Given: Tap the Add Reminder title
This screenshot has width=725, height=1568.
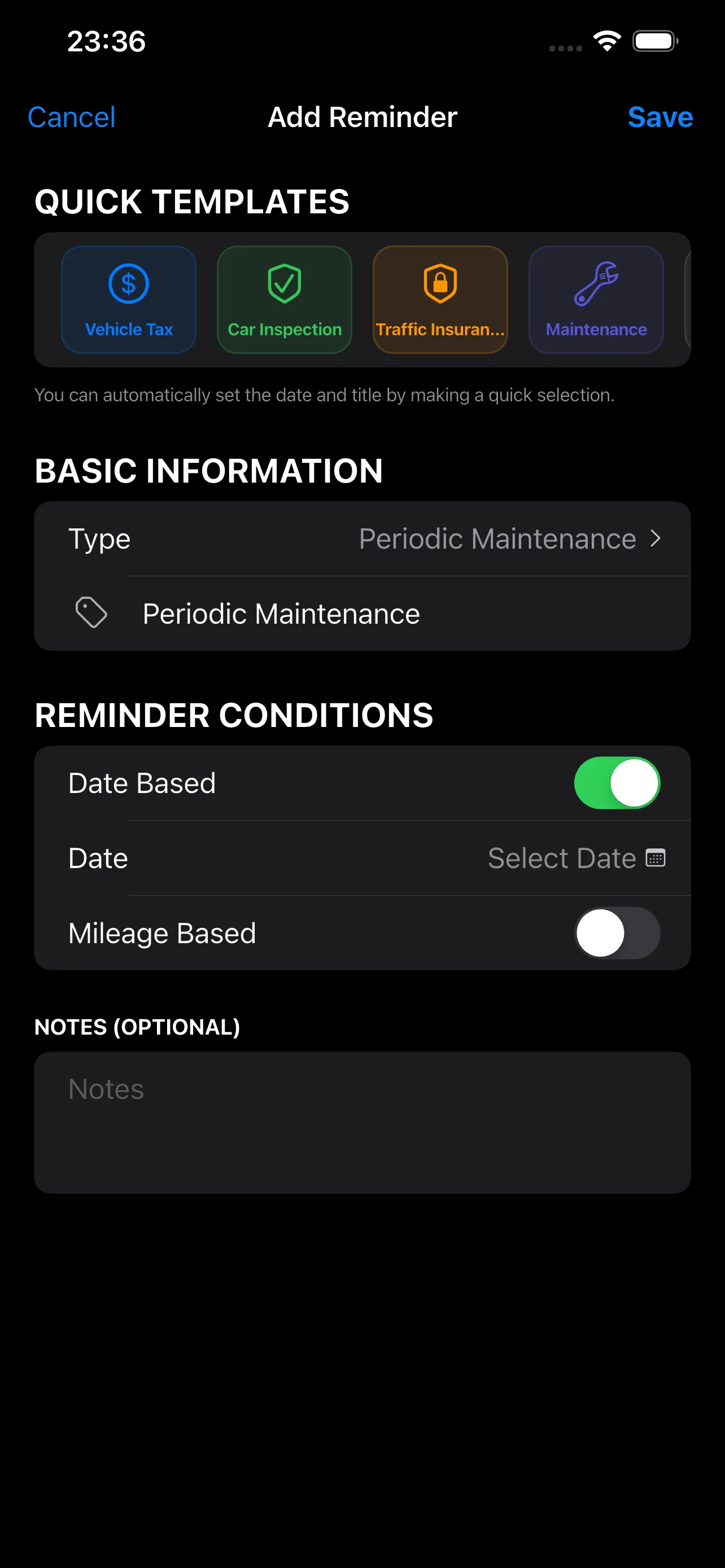Looking at the screenshot, I should (x=362, y=117).
